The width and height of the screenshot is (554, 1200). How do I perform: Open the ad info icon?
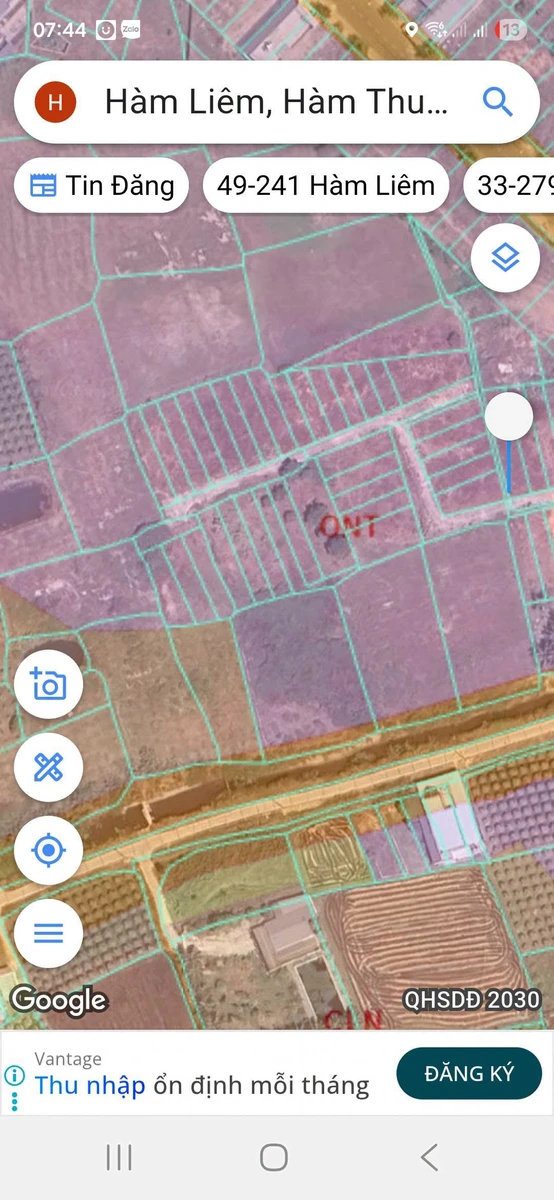(x=14, y=1076)
